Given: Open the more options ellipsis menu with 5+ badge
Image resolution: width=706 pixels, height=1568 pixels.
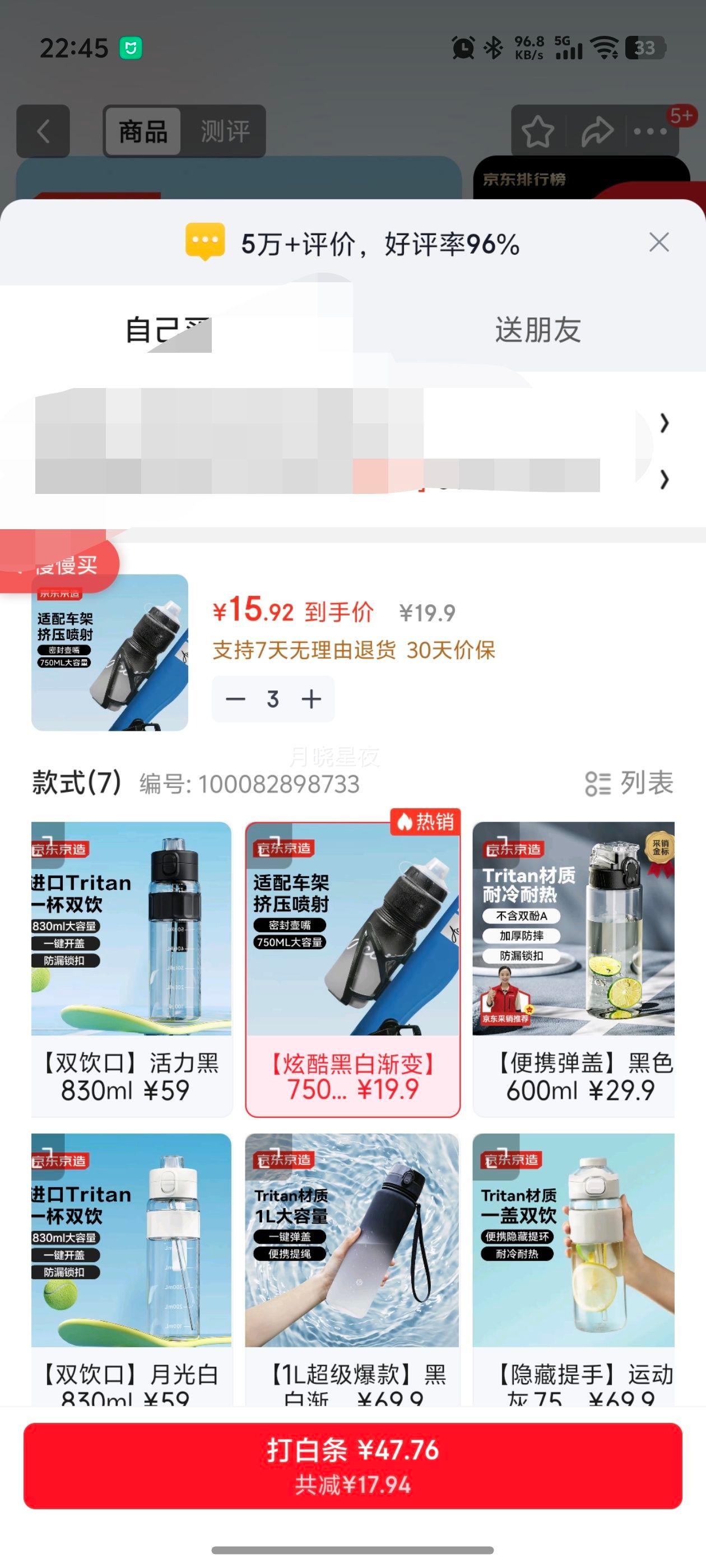Looking at the screenshot, I should 651,130.
